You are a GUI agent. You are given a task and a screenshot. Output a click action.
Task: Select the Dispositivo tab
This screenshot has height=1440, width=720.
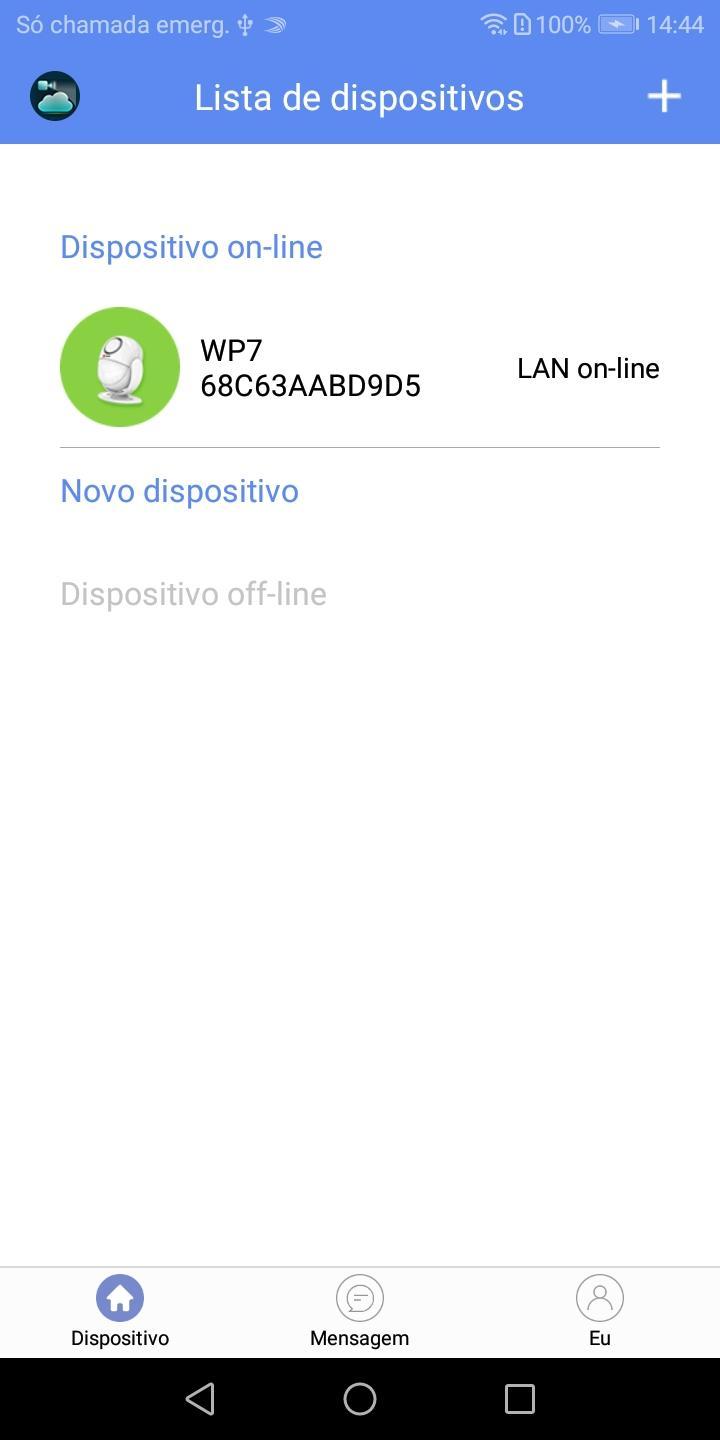tap(120, 1312)
